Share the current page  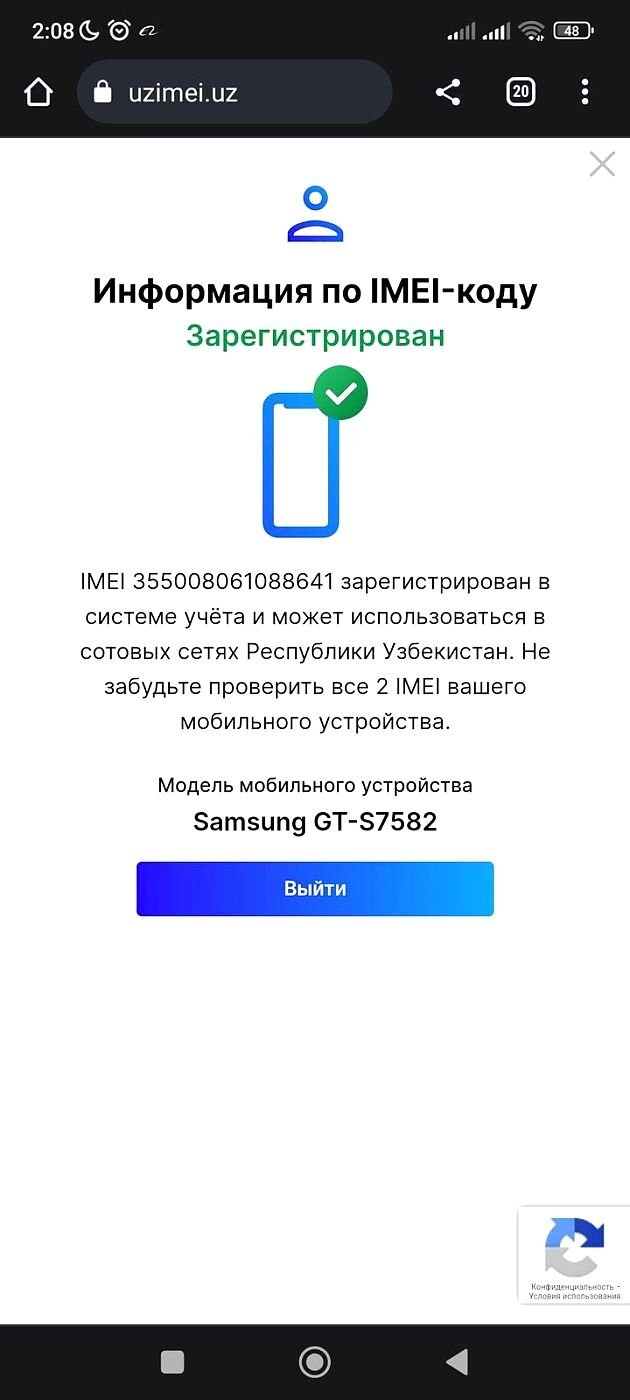pyautogui.click(x=448, y=93)
